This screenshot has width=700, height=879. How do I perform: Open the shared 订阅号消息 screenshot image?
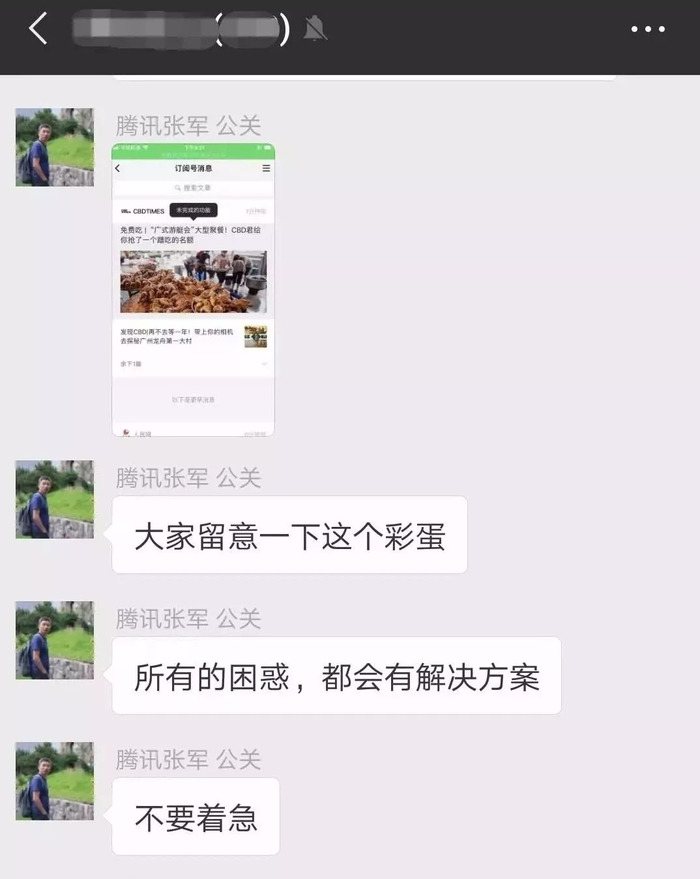193,290
